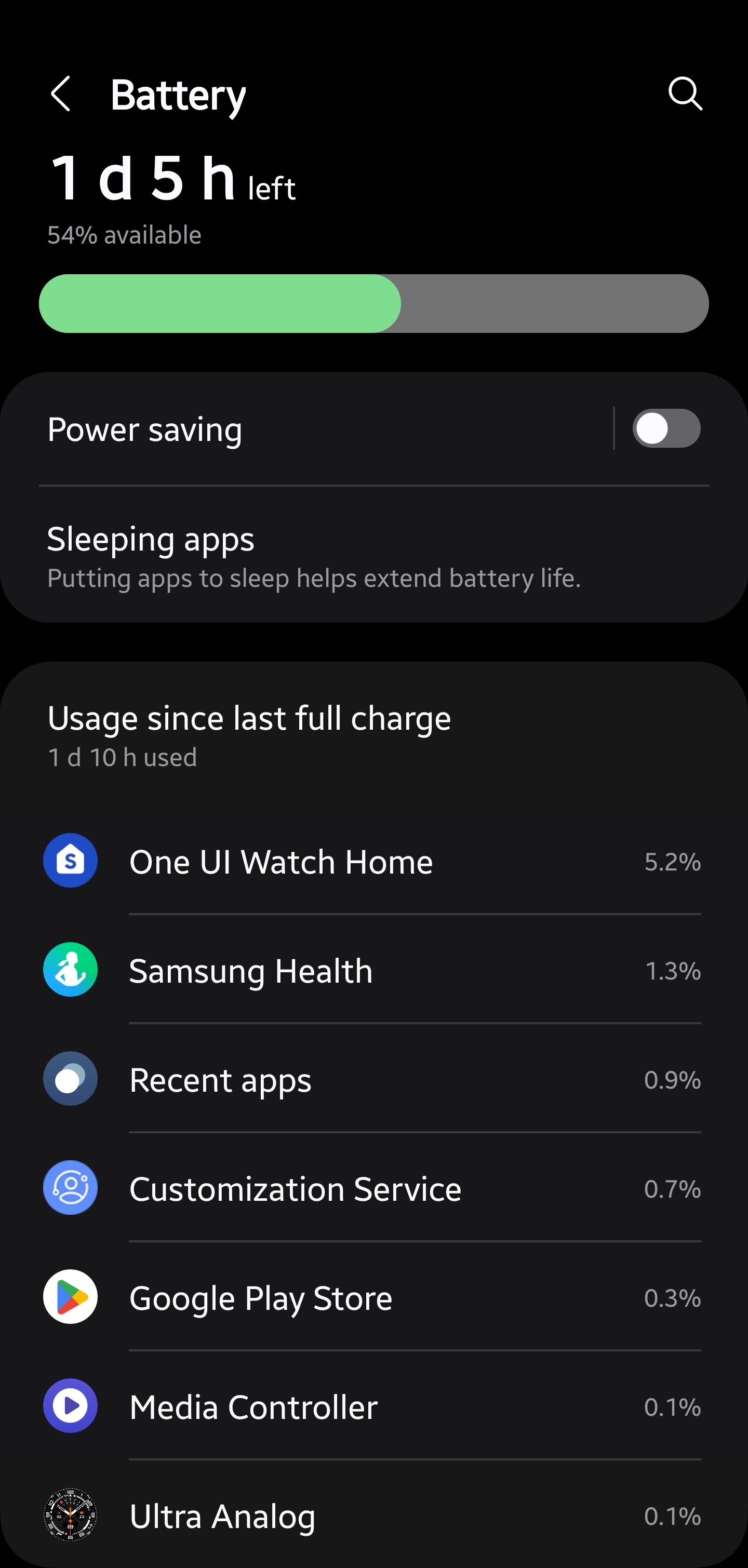
Task: Check Google Play Store battery usage
Action: [372, 1298]
